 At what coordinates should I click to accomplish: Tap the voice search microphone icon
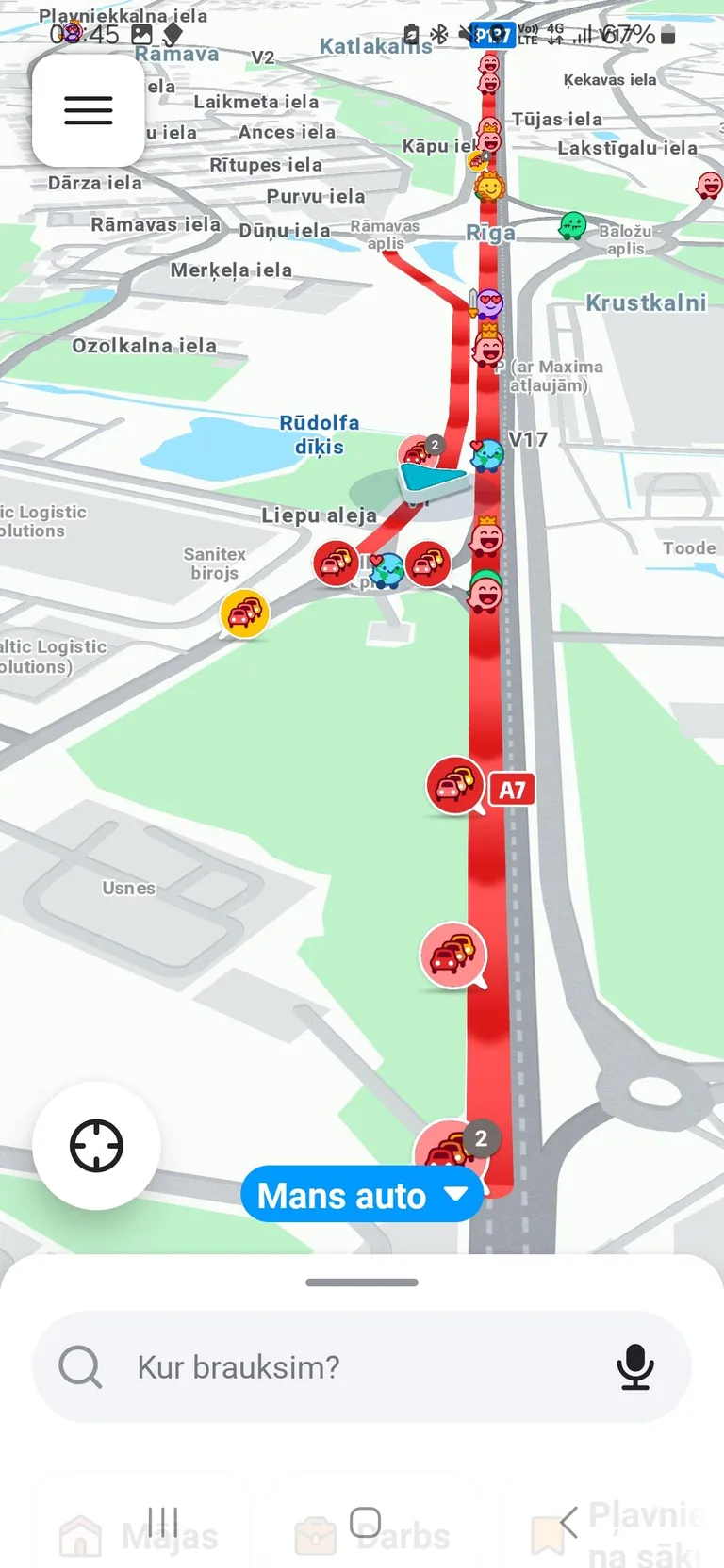click(636, 1368)
